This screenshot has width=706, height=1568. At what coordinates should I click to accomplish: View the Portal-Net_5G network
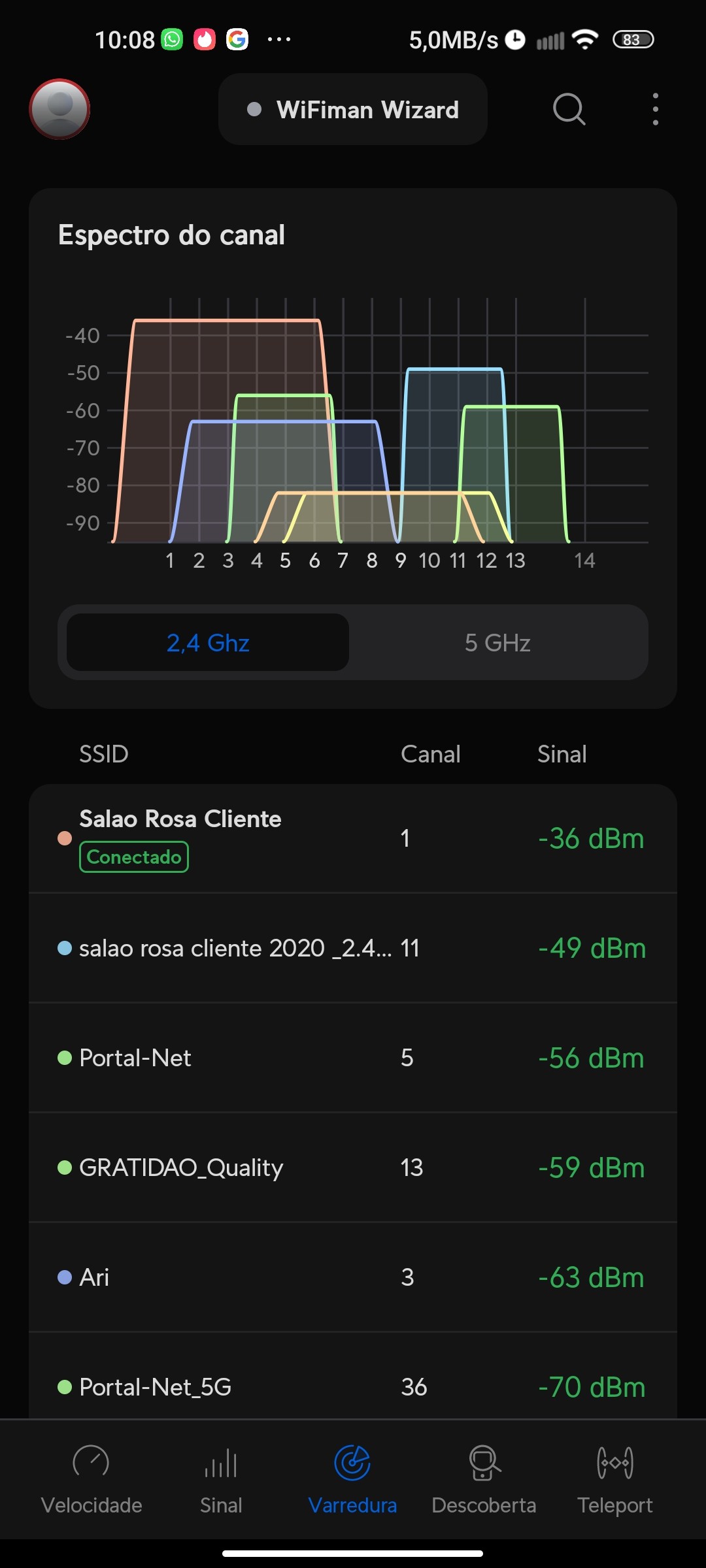pyautogui.click(x=353, y=1385)
